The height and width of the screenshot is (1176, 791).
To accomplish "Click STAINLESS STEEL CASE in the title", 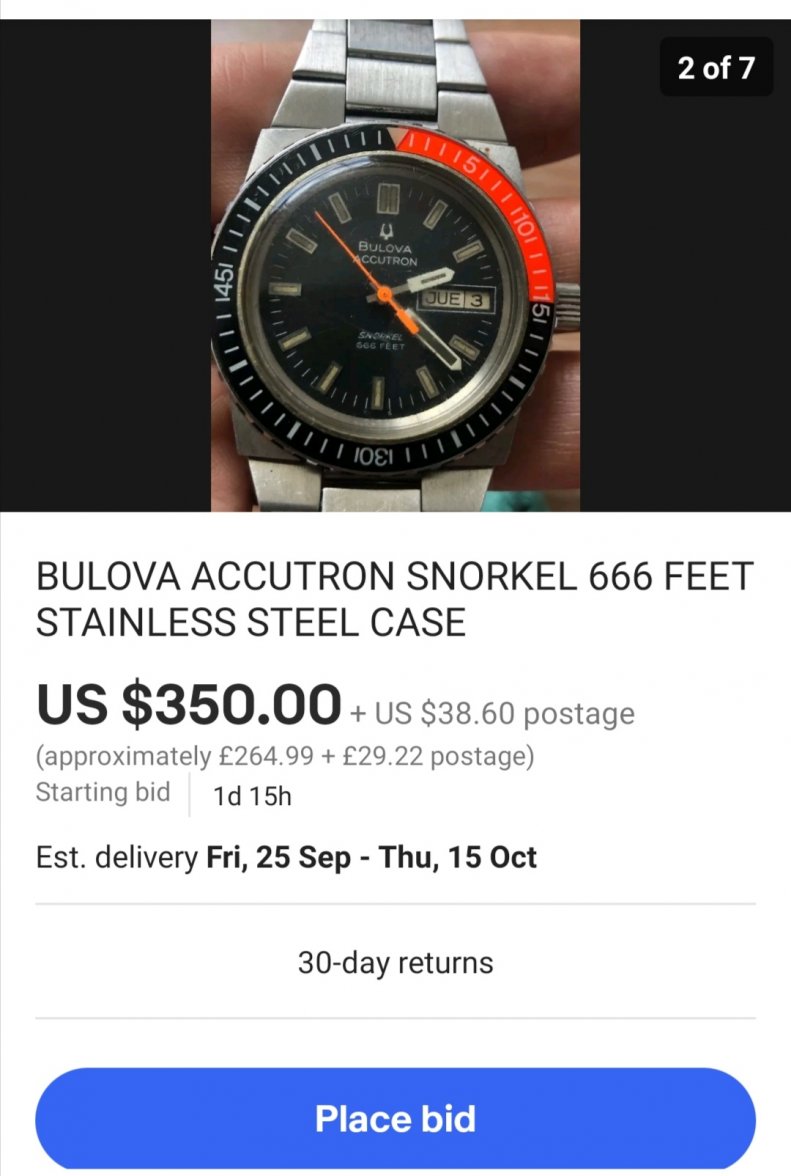I will click(x=250, y=622).
